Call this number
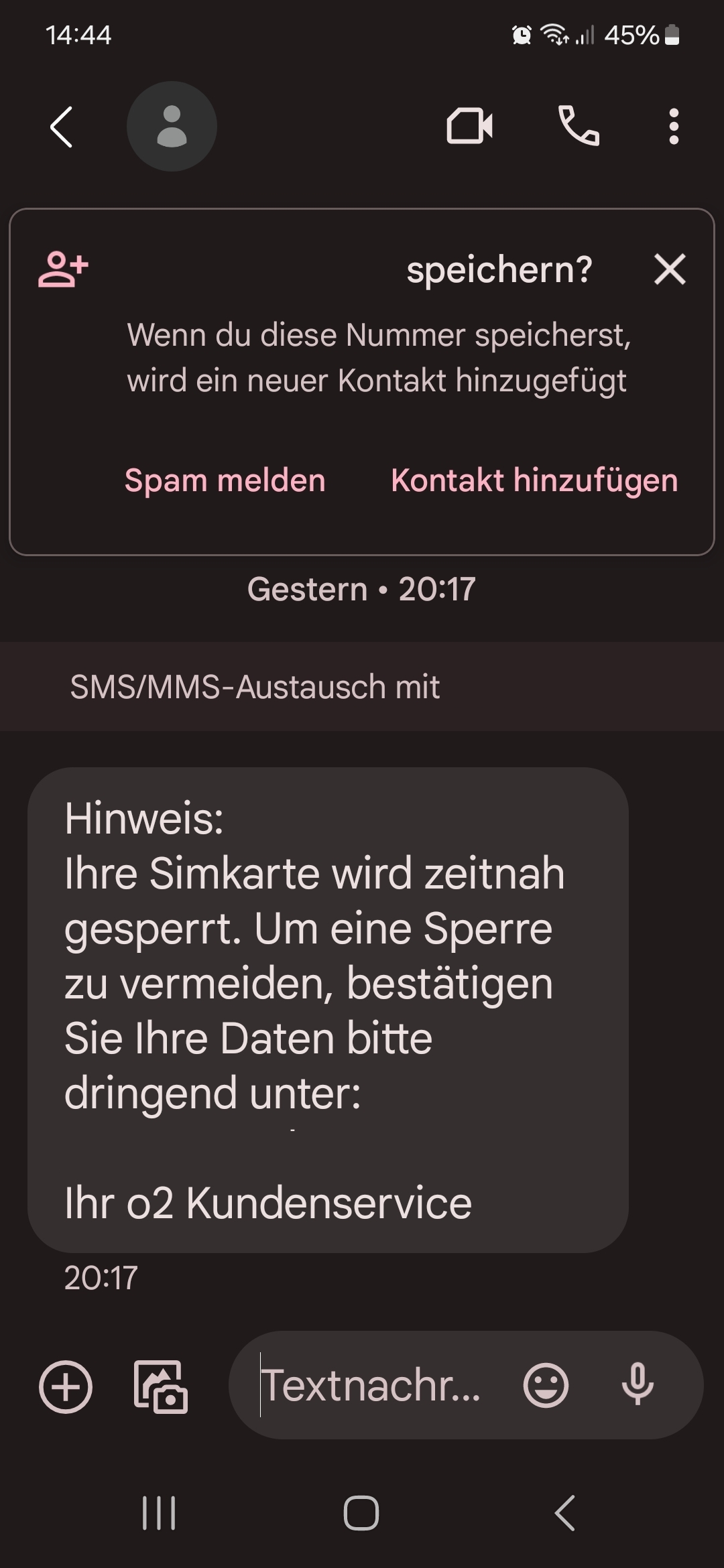 (x=579, y=126)
